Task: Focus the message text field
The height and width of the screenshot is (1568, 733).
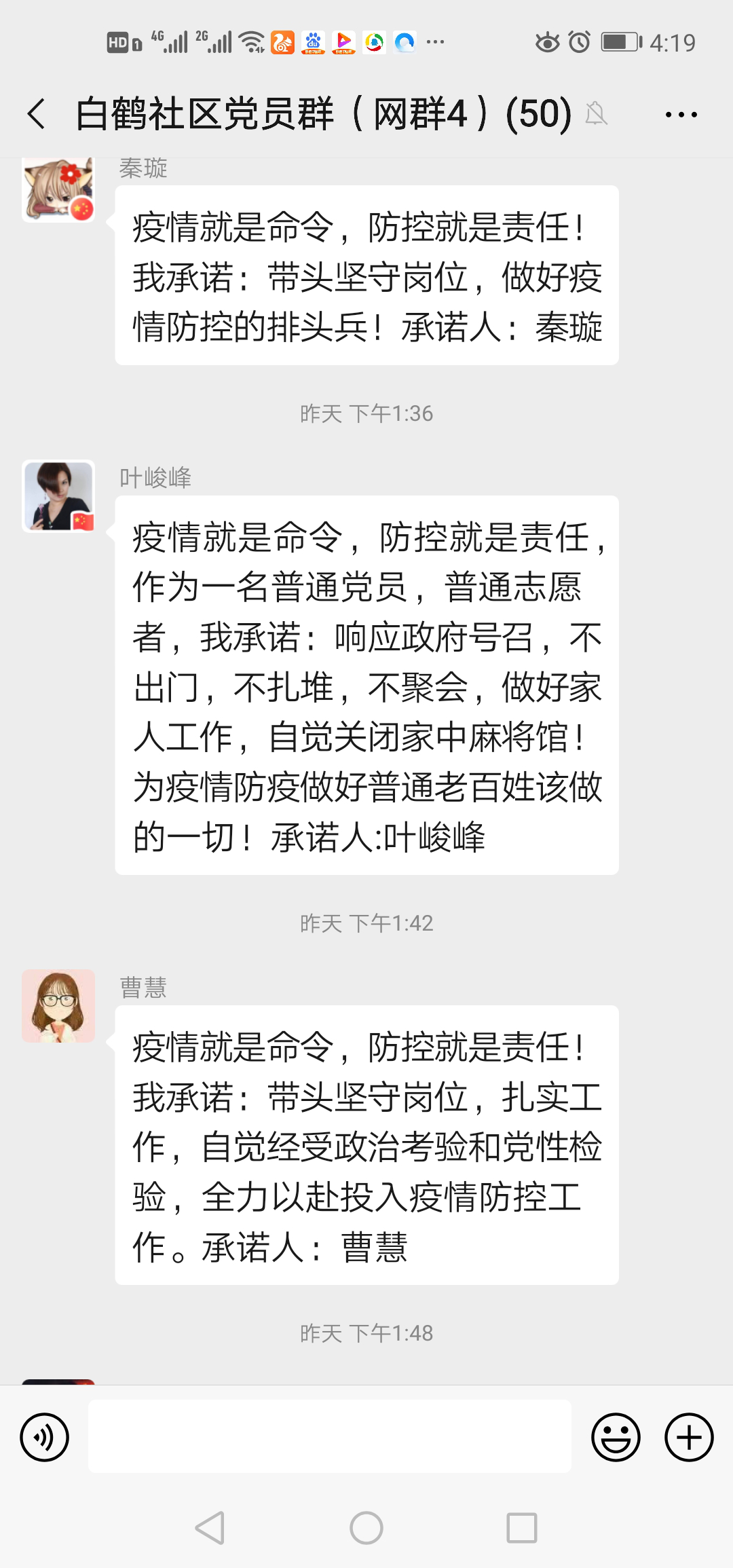Action: (329, 1437)
